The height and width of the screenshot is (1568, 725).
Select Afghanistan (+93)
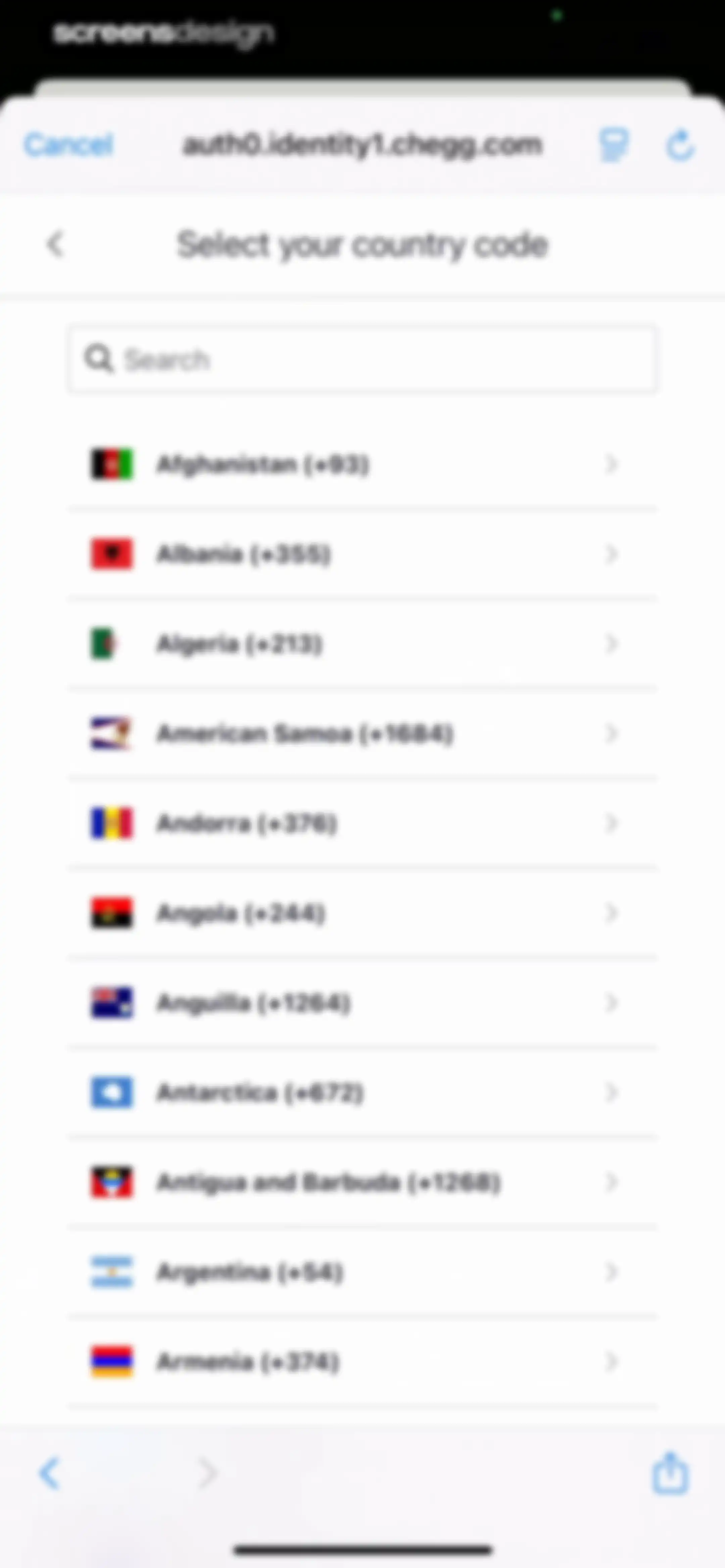[362, 464]
